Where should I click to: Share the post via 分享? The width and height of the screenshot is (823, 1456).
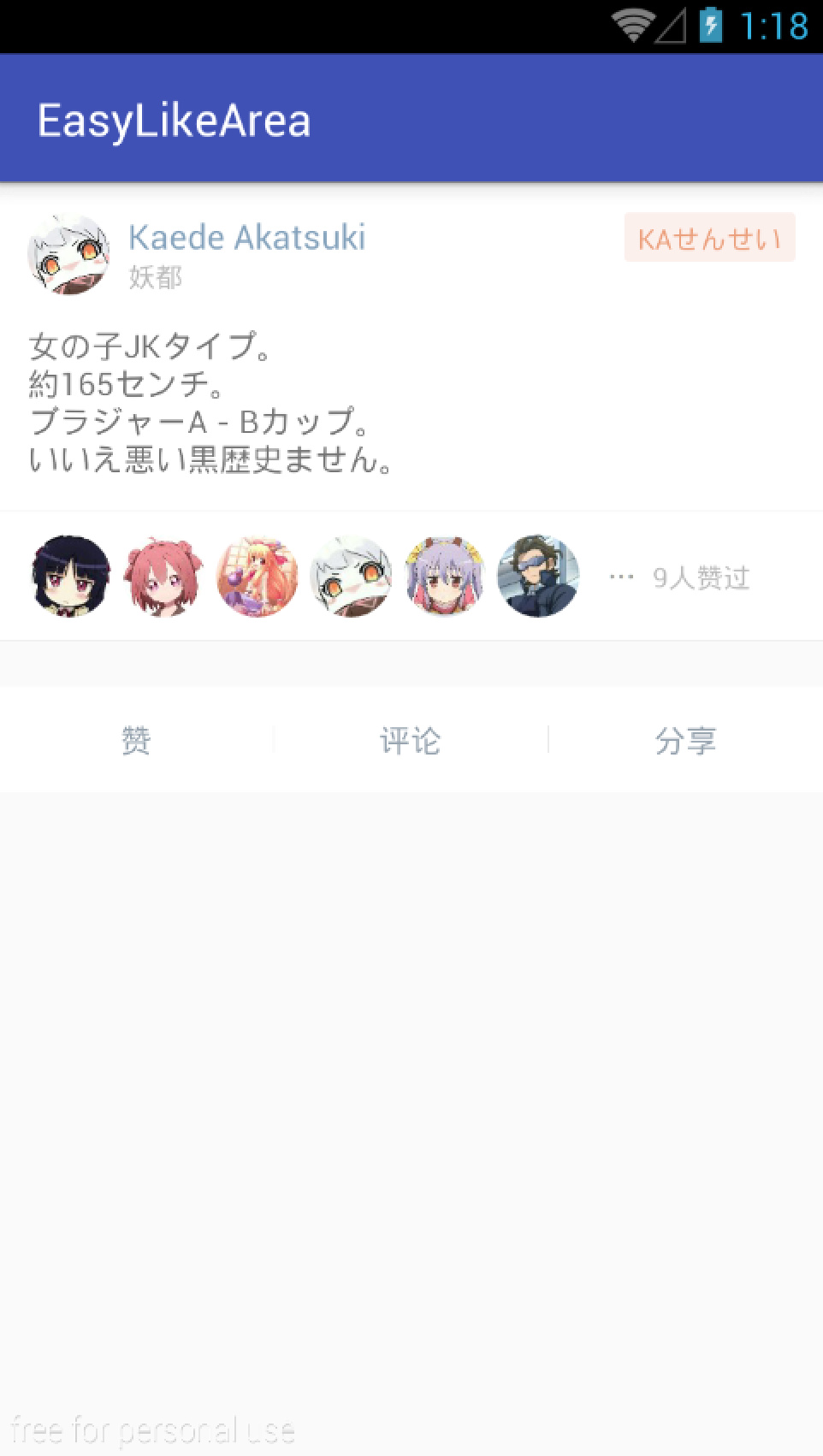[x=685, y=740]
